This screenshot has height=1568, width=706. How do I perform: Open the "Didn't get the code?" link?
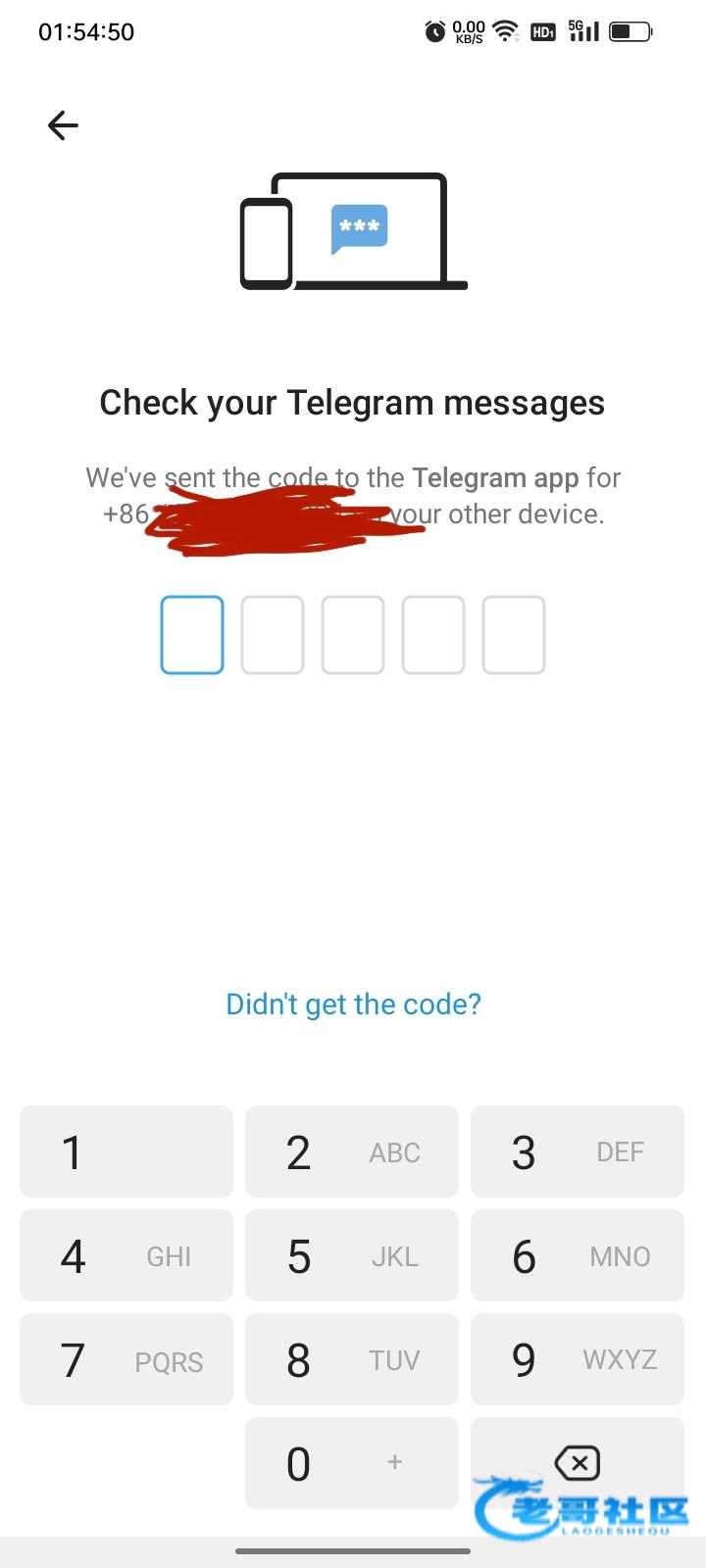point(353,1004)
